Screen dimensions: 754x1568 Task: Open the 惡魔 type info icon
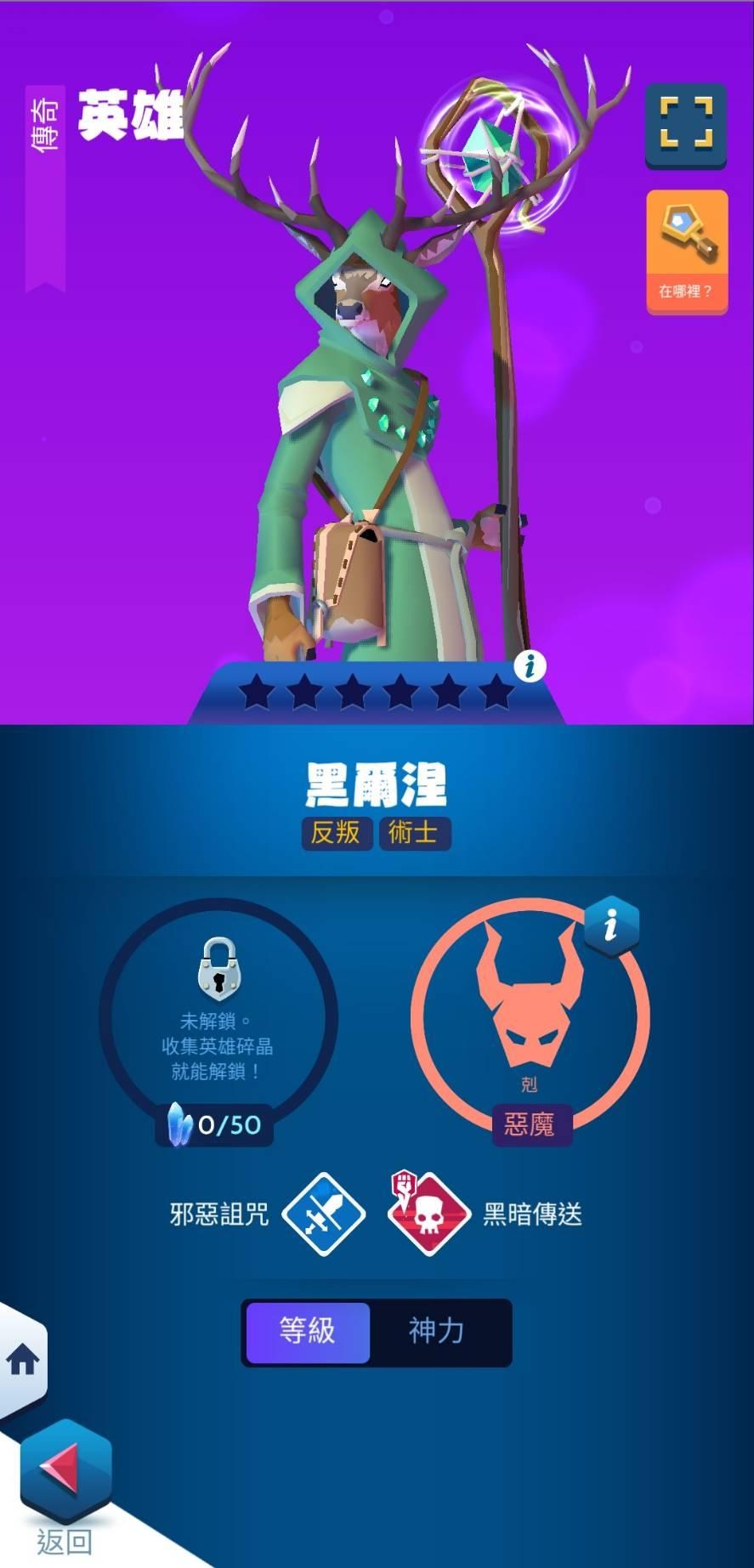[x=611, y=926]
